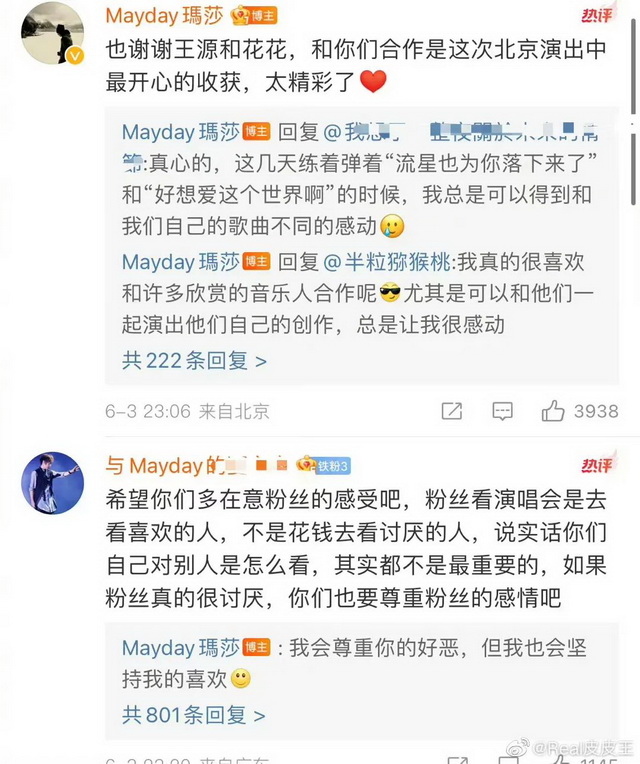
Task: View all 222 replies
Action: pyautogui.click(x=194, y=360)
